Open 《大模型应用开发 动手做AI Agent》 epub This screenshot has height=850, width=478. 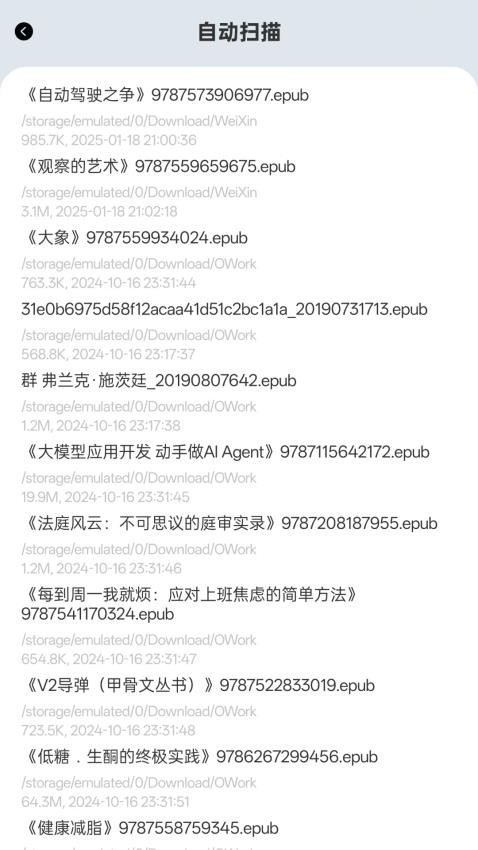239,474
